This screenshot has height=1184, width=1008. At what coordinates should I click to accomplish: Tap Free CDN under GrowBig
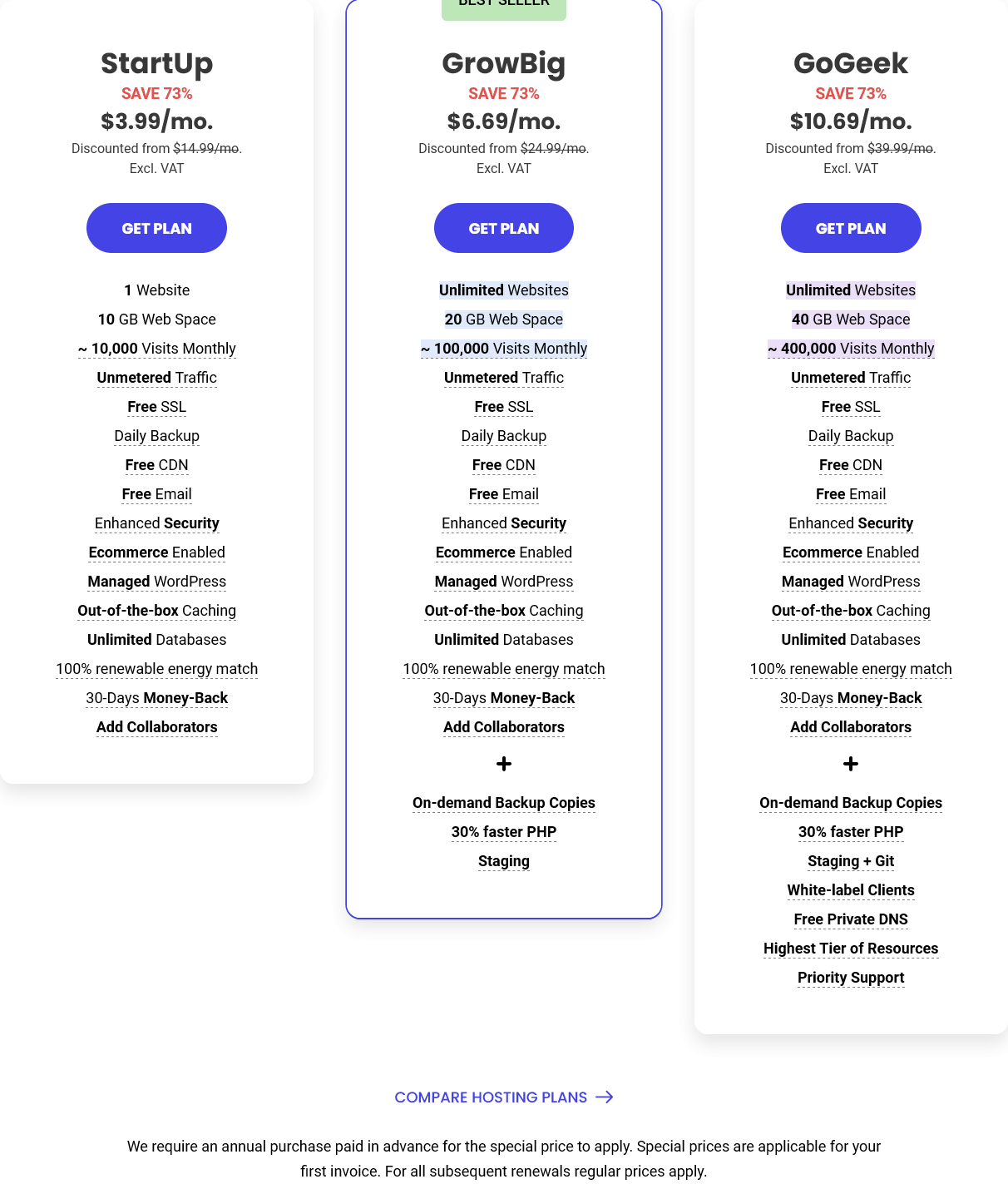(x=503, y=465)
